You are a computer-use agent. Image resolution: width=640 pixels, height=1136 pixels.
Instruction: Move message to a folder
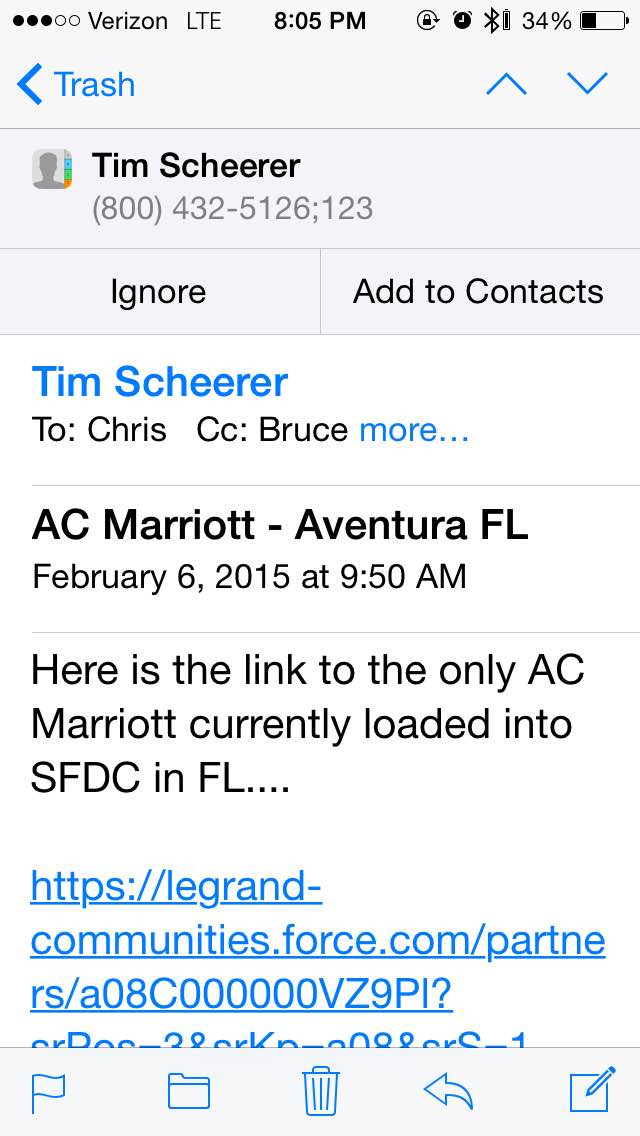[189, 1092]
